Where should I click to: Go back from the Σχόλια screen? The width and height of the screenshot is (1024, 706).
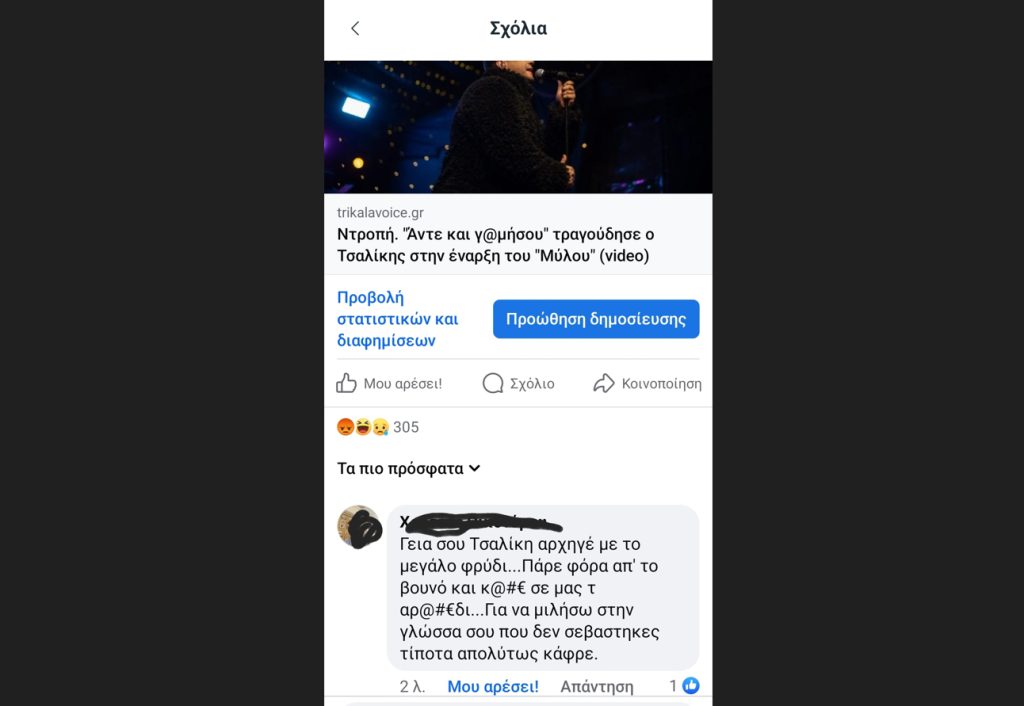355,29
